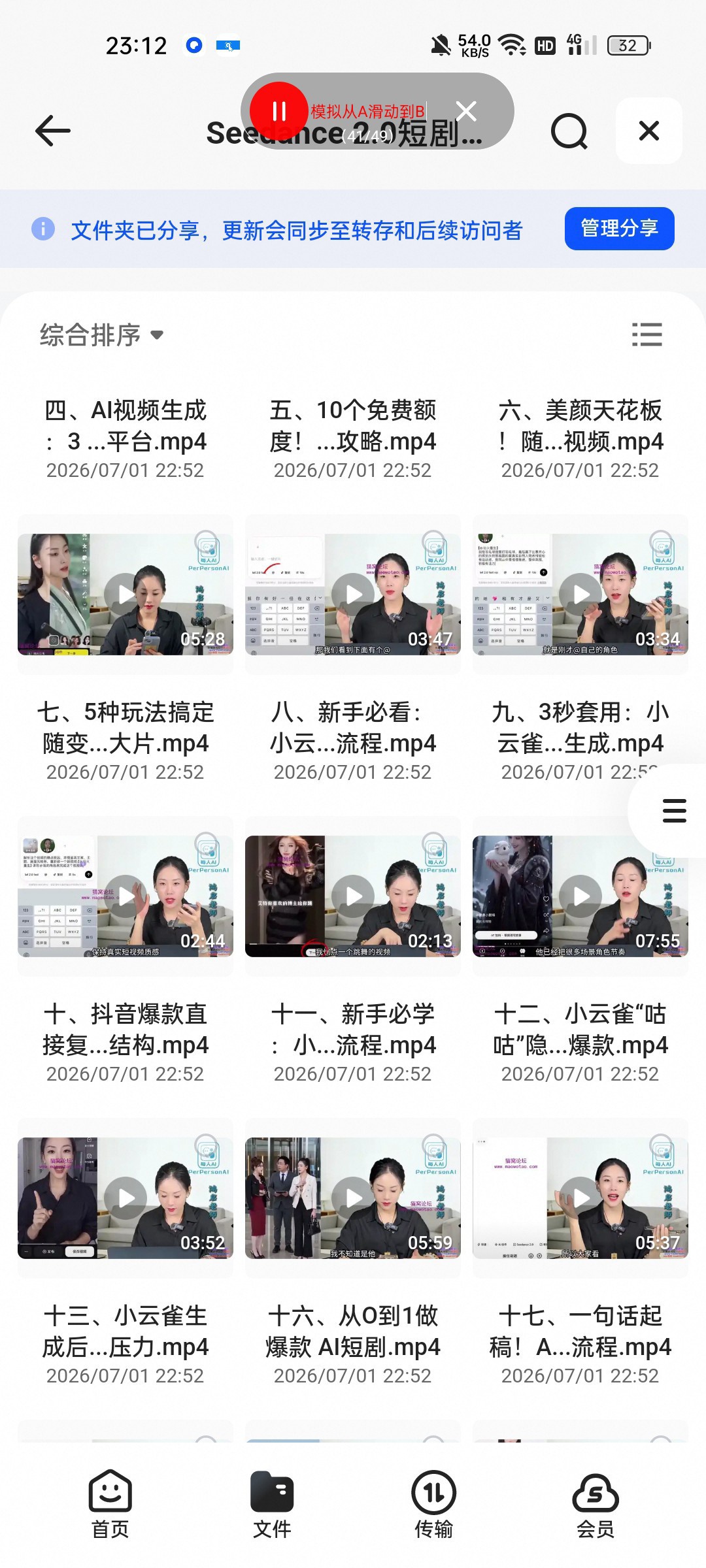Play the 07:55 video

tap(580, 896)
